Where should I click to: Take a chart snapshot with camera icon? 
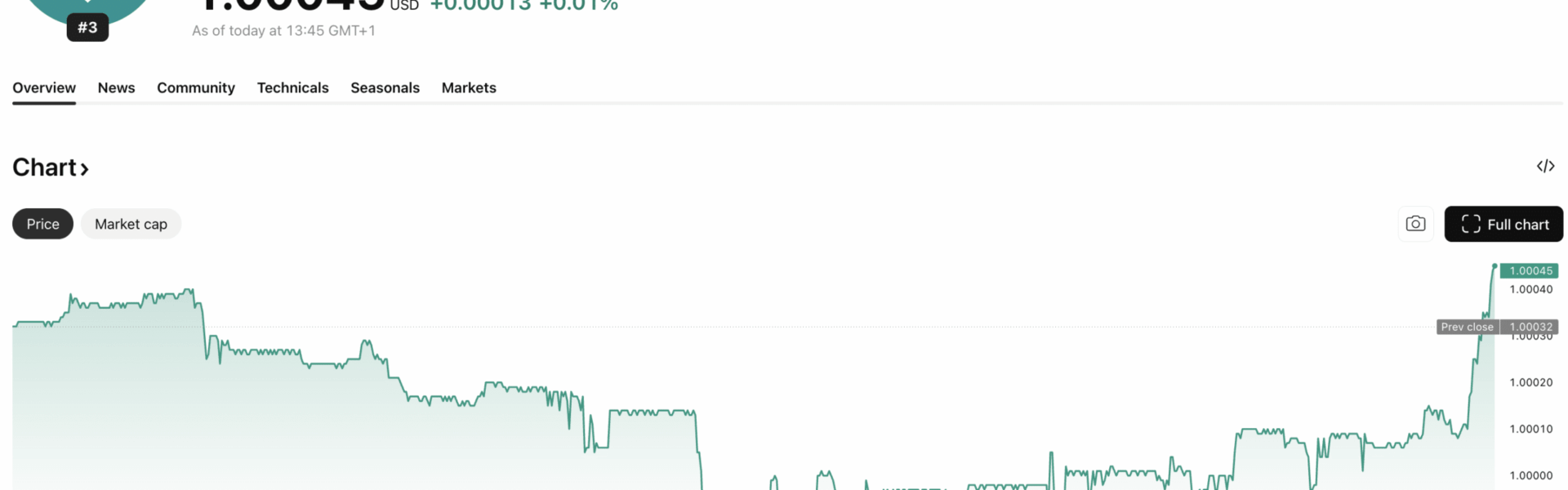tap(1415, 224)
